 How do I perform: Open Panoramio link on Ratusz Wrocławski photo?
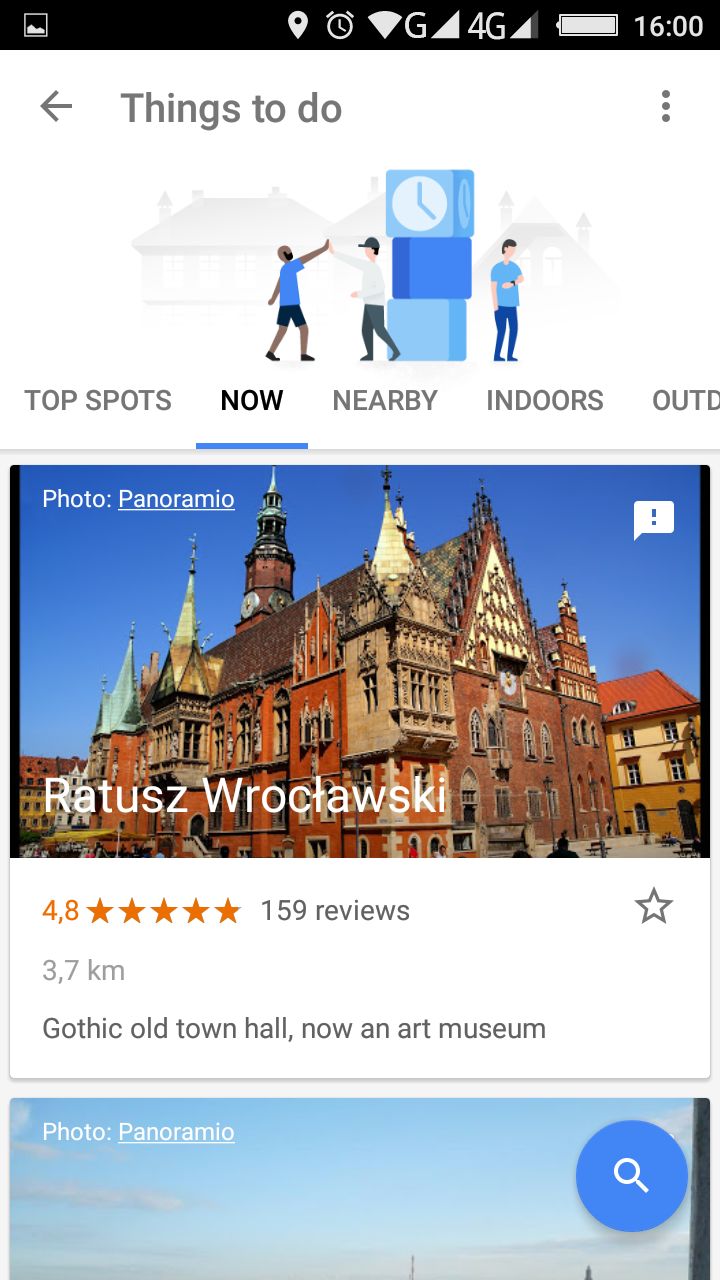(176, 499)
